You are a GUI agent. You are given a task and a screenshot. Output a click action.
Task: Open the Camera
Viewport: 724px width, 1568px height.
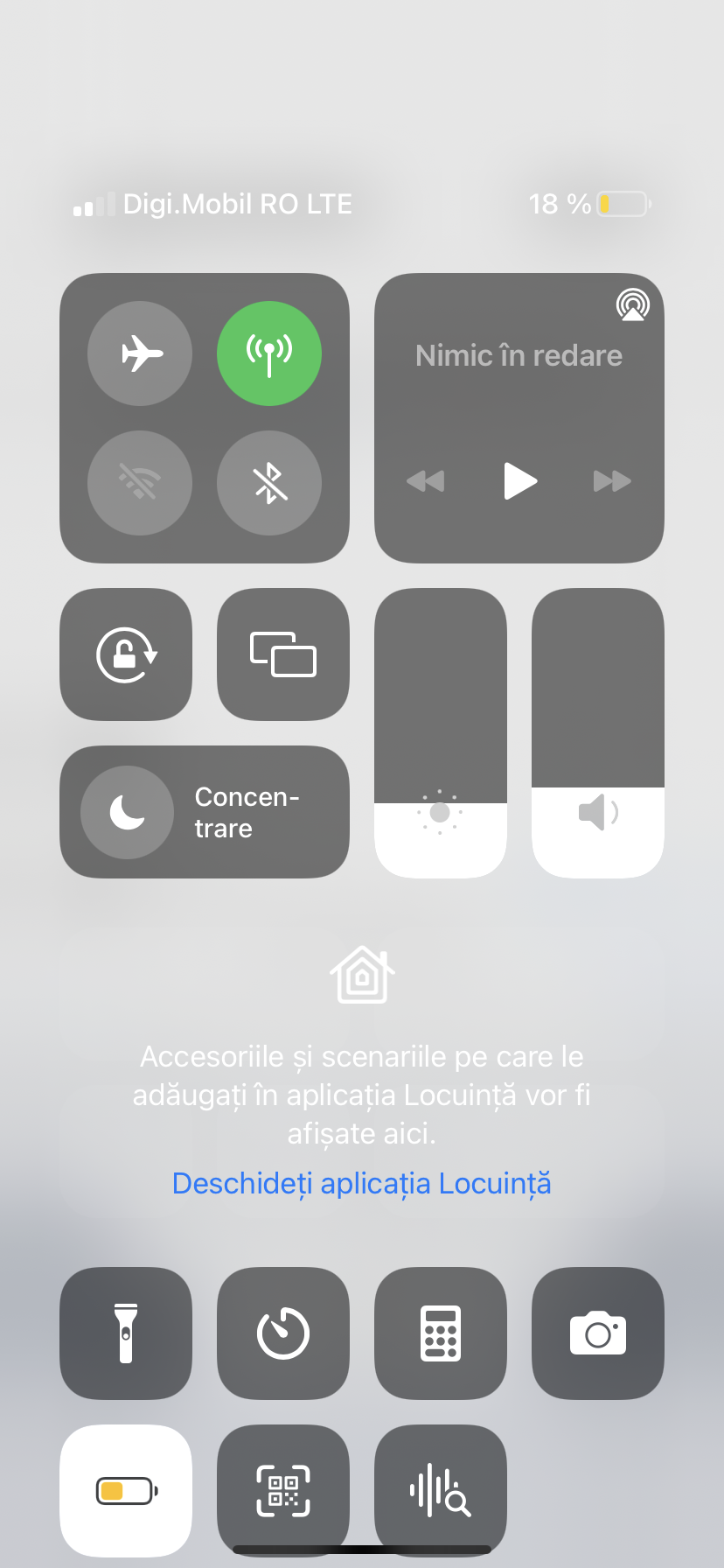tap(598, 1333)
